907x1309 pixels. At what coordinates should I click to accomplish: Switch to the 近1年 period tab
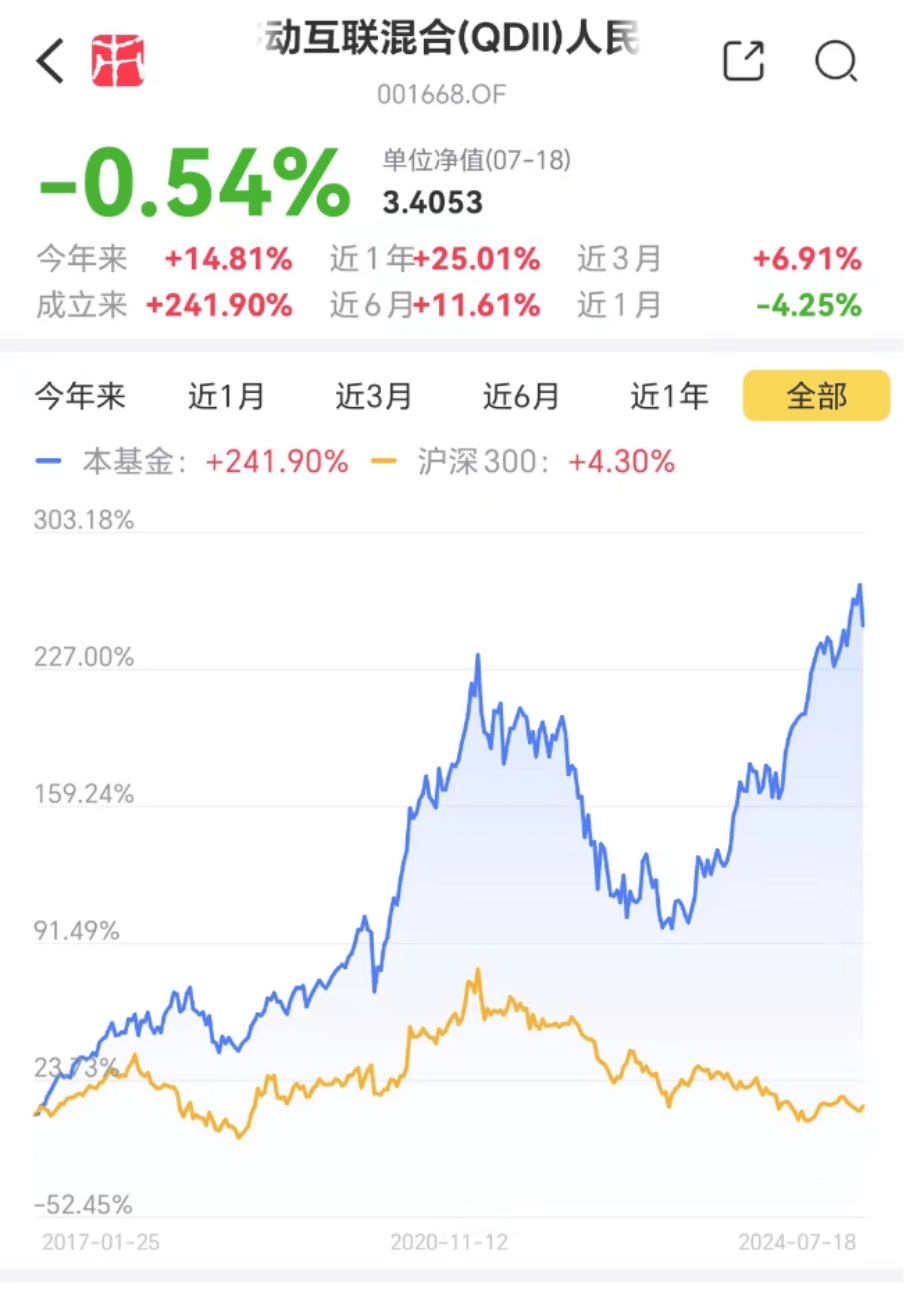pos(668,396)
